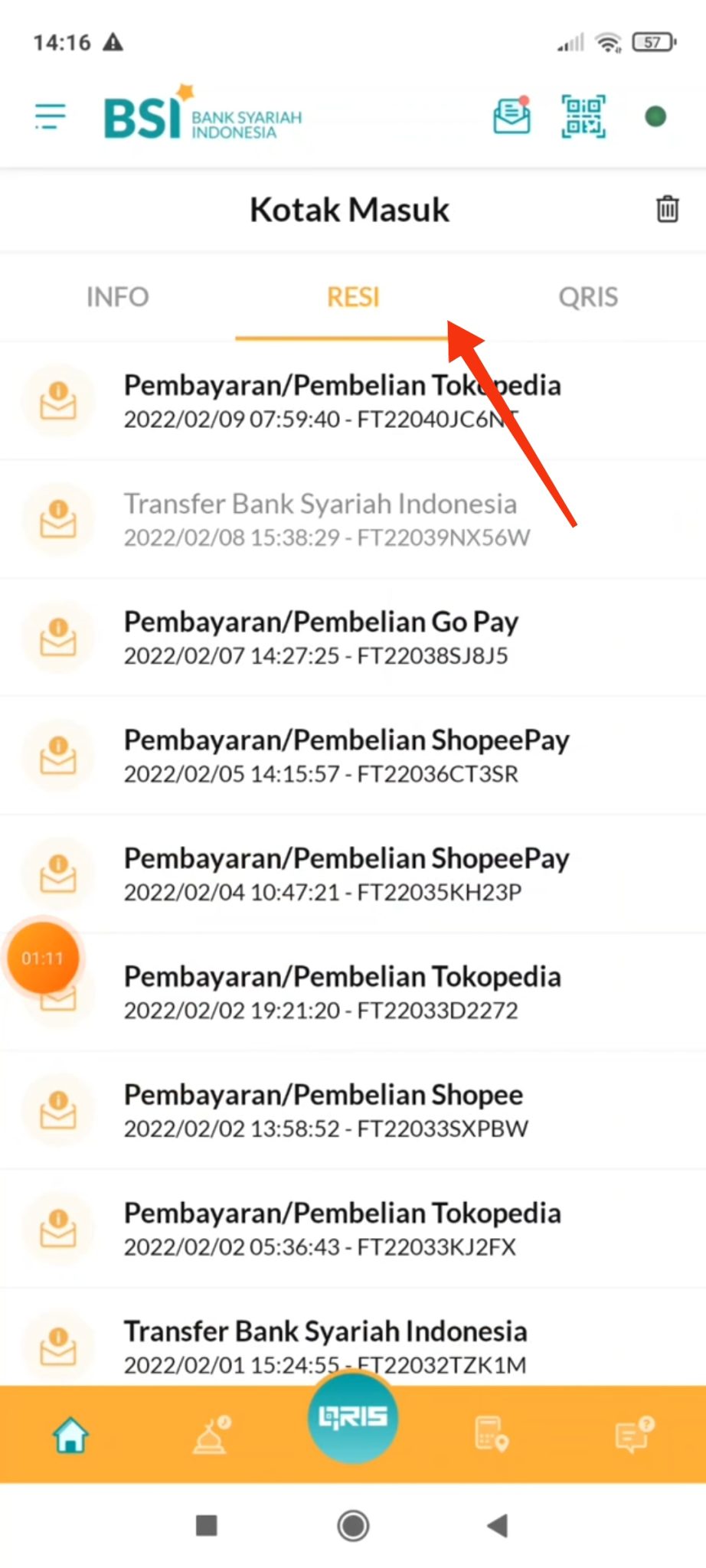
Task: Open the inbox messages icon with notification dot
Action: point(510,116)
